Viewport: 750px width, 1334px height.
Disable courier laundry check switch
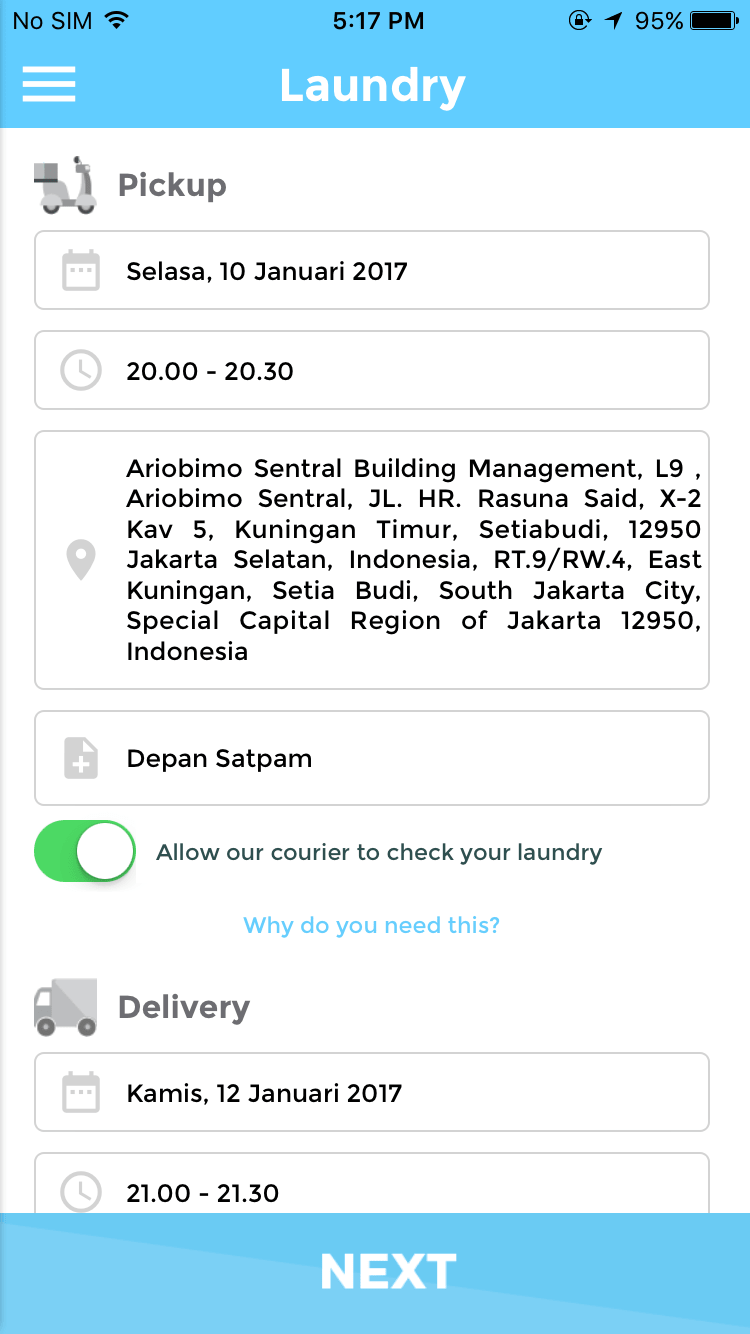click(x=85, y=852)
